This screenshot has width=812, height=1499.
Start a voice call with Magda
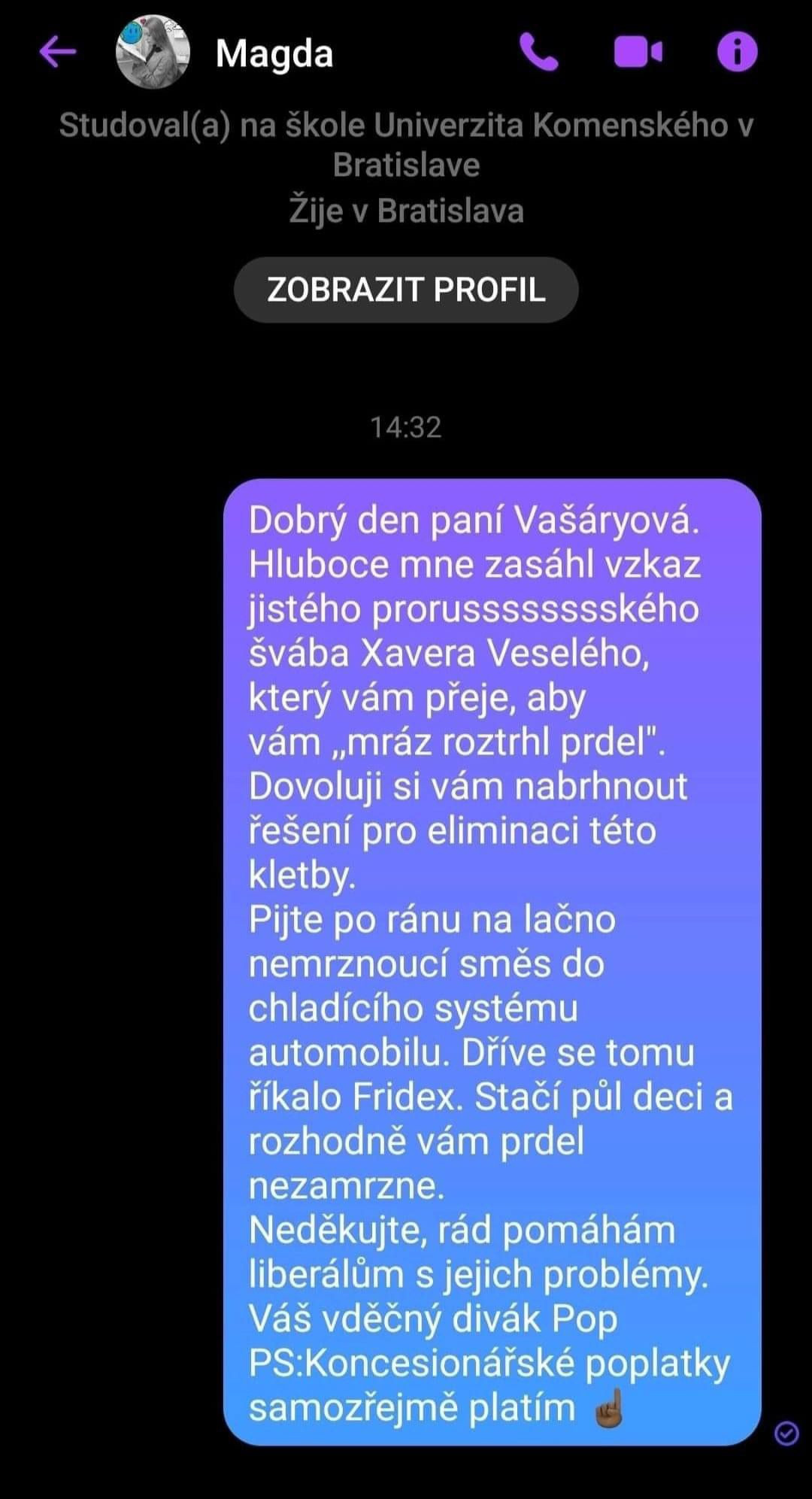point(538,52)
